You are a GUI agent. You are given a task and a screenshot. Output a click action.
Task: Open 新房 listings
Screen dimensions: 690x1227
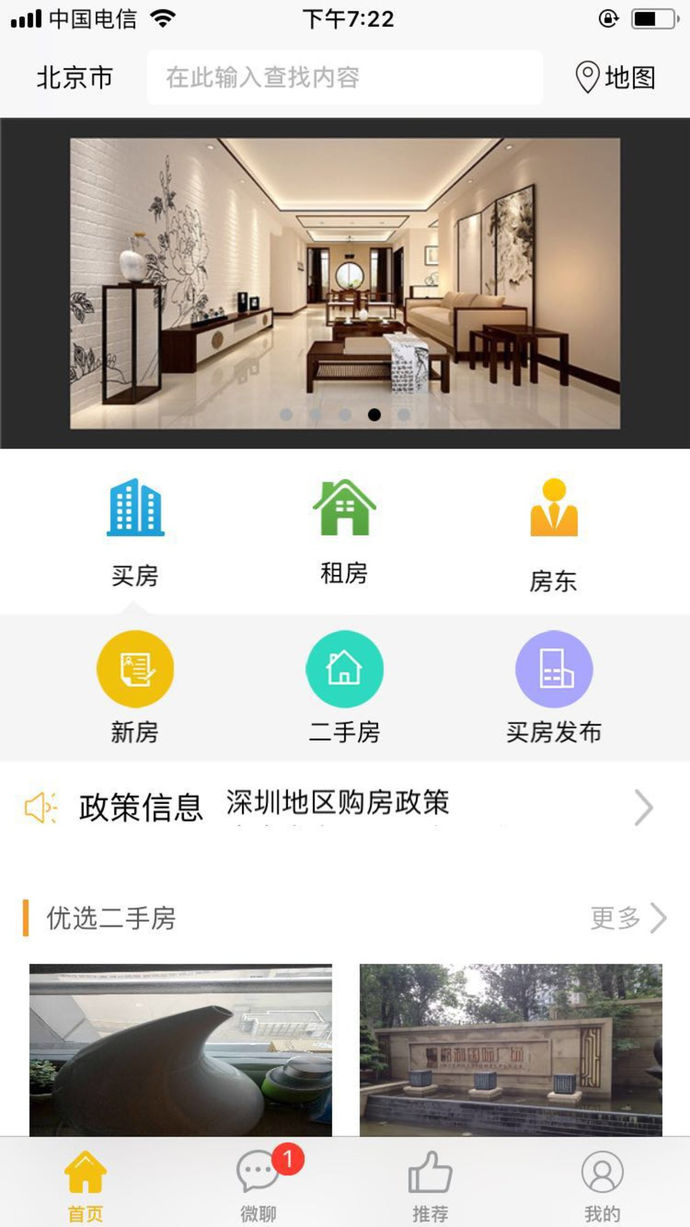point(135,687)
